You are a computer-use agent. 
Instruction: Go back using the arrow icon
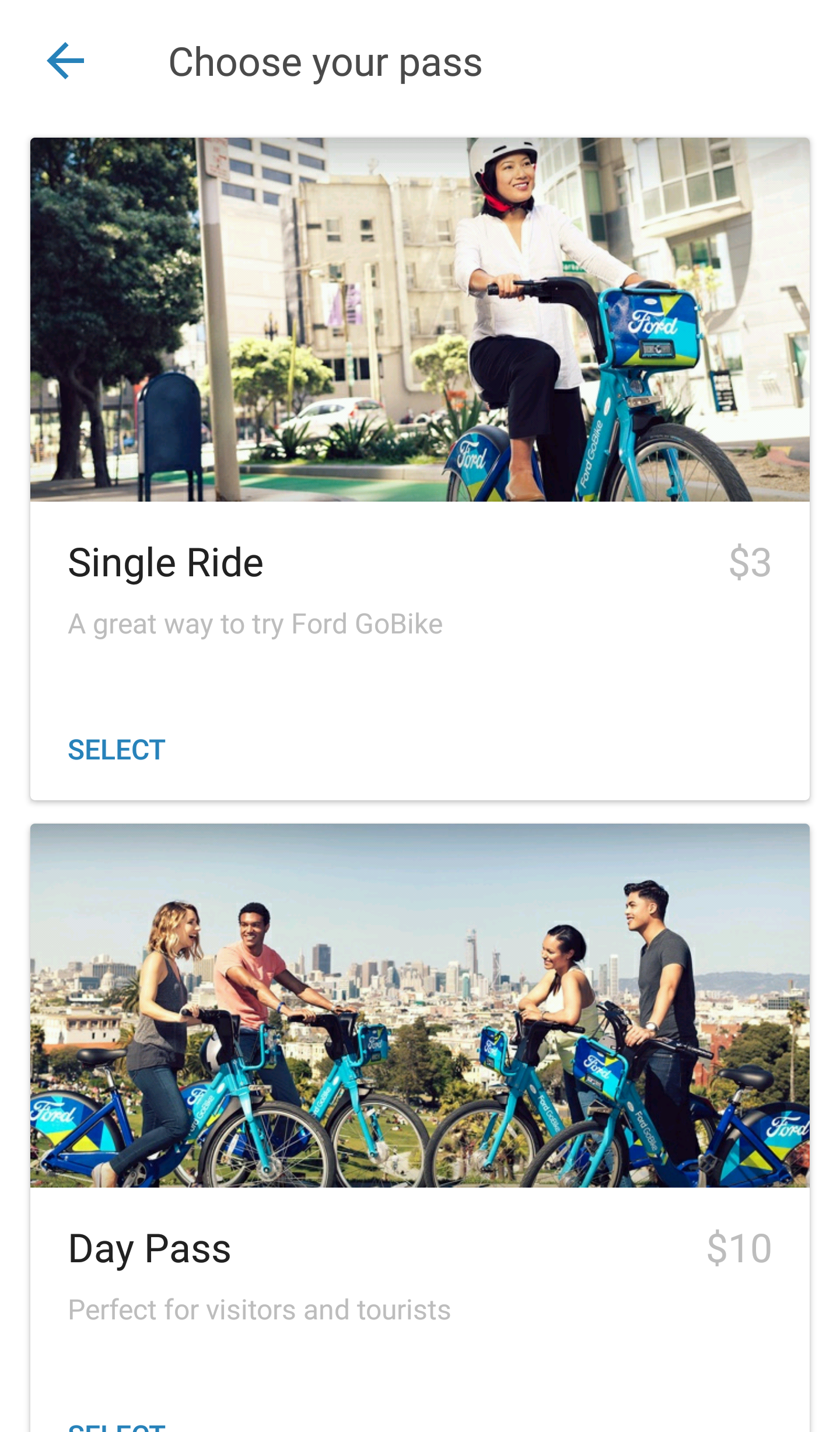point(65,61)
